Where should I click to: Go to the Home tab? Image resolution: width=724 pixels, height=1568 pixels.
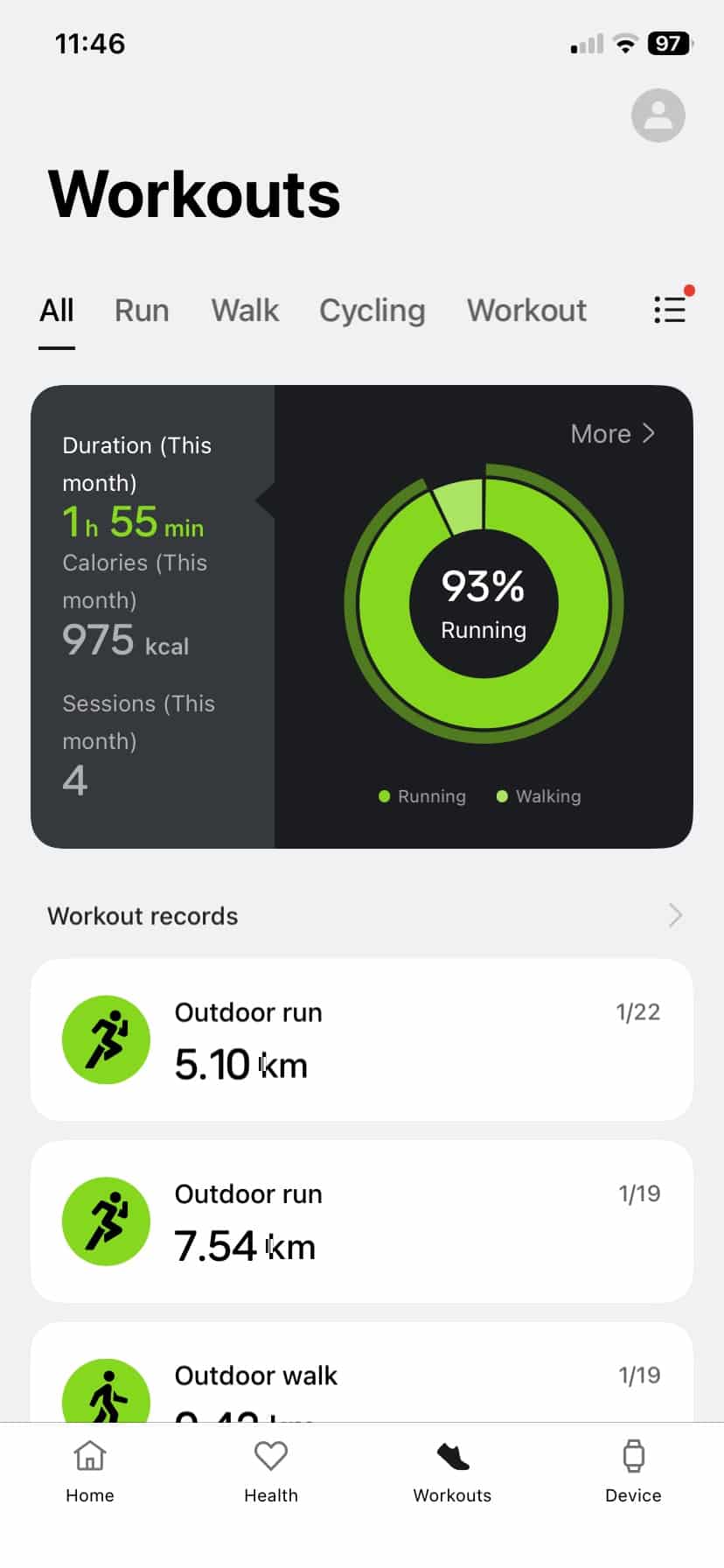[x=90, y=1472]
